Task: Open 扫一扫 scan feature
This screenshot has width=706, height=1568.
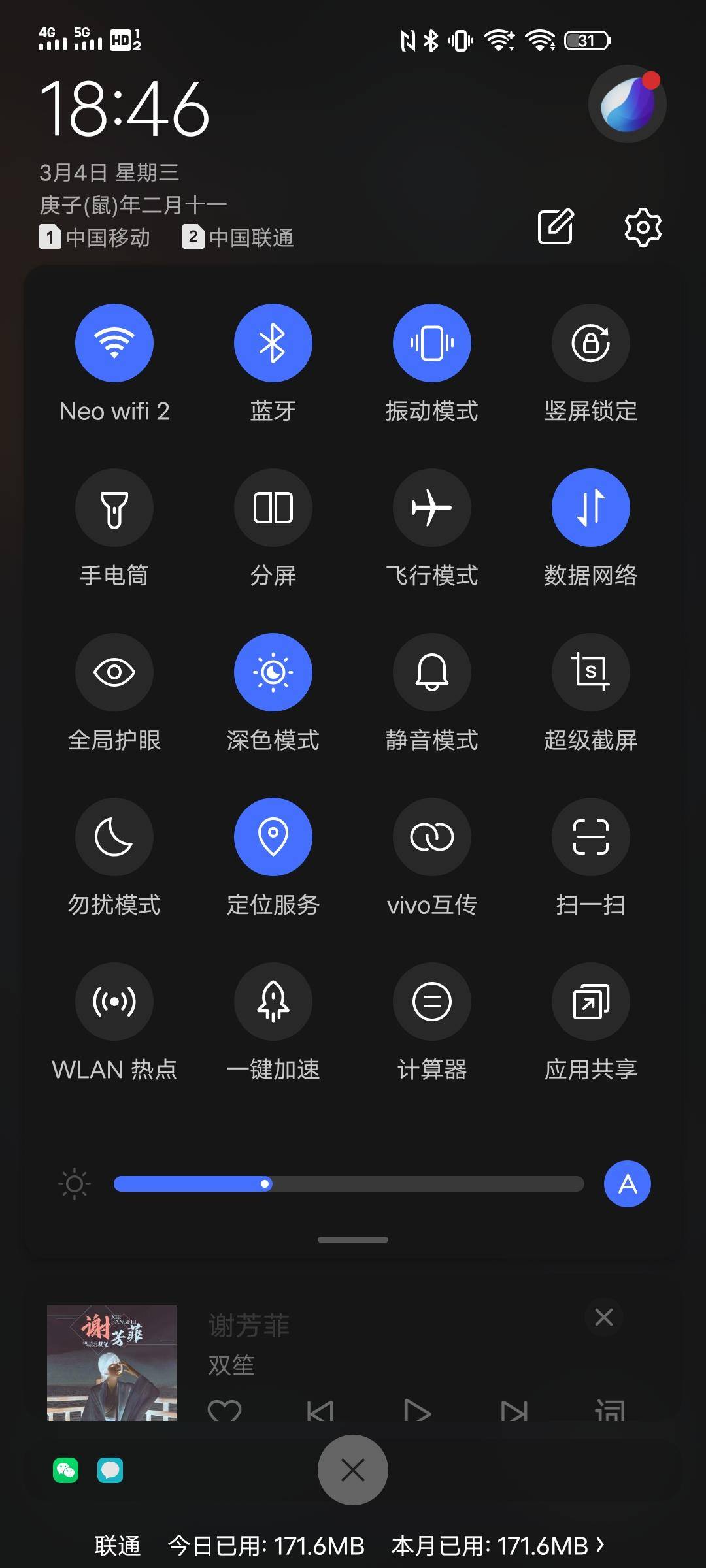Action: coord(590,837)
